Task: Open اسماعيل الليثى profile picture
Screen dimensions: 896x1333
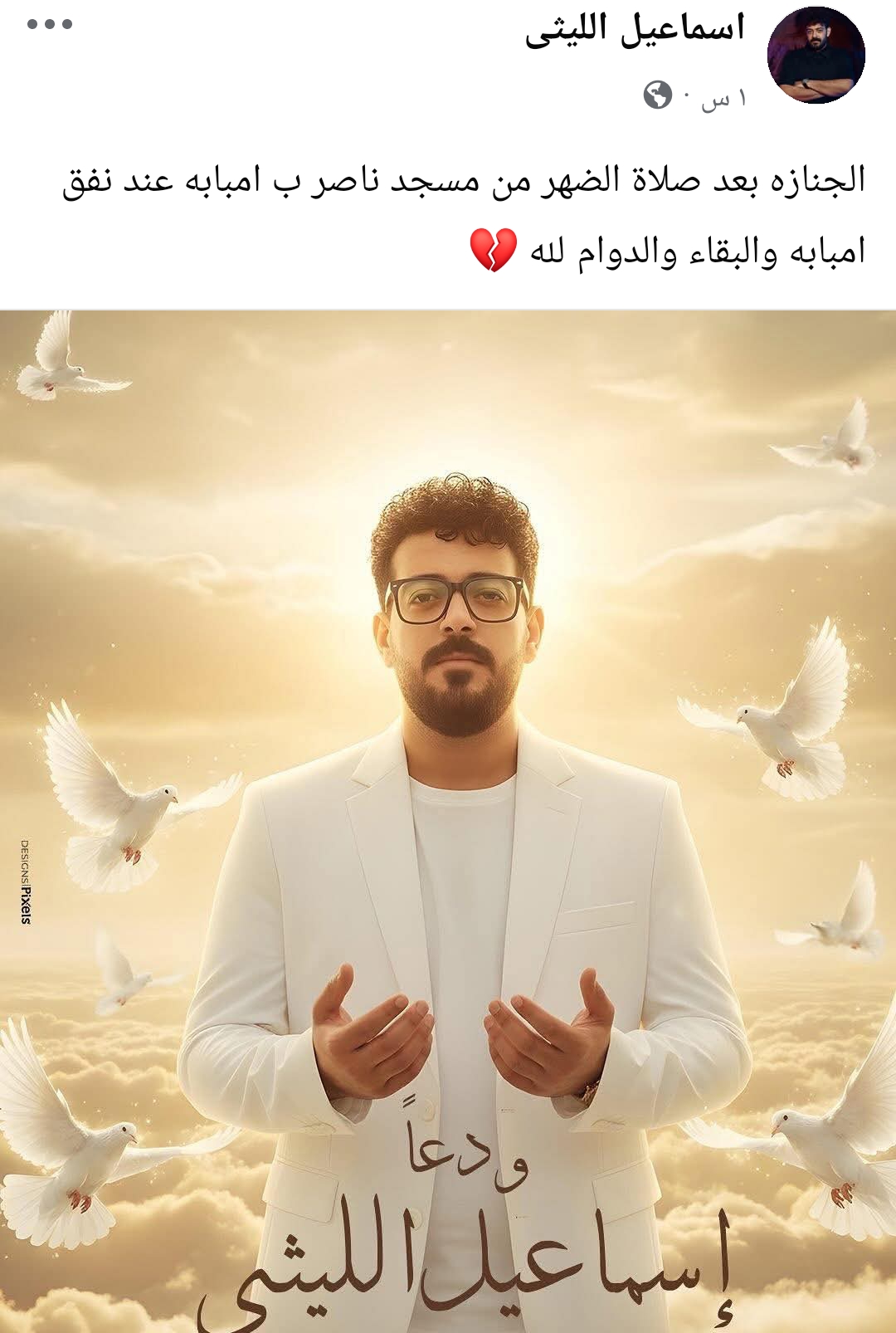Action: pyautogui.click(x=816, y=56)
